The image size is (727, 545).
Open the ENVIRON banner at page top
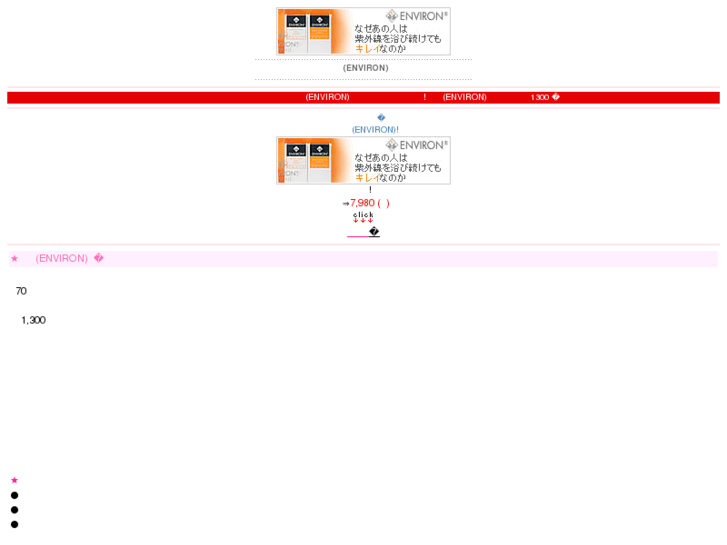tap(363, 31)
